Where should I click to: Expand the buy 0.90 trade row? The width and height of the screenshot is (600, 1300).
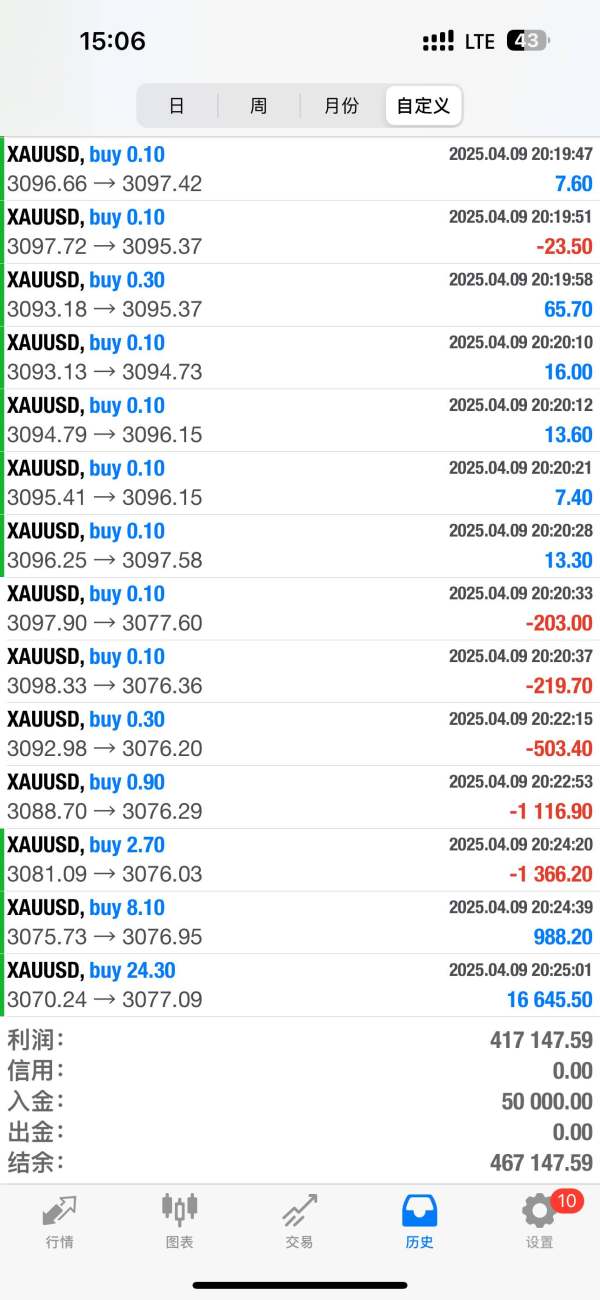click(x=300, y=796)
